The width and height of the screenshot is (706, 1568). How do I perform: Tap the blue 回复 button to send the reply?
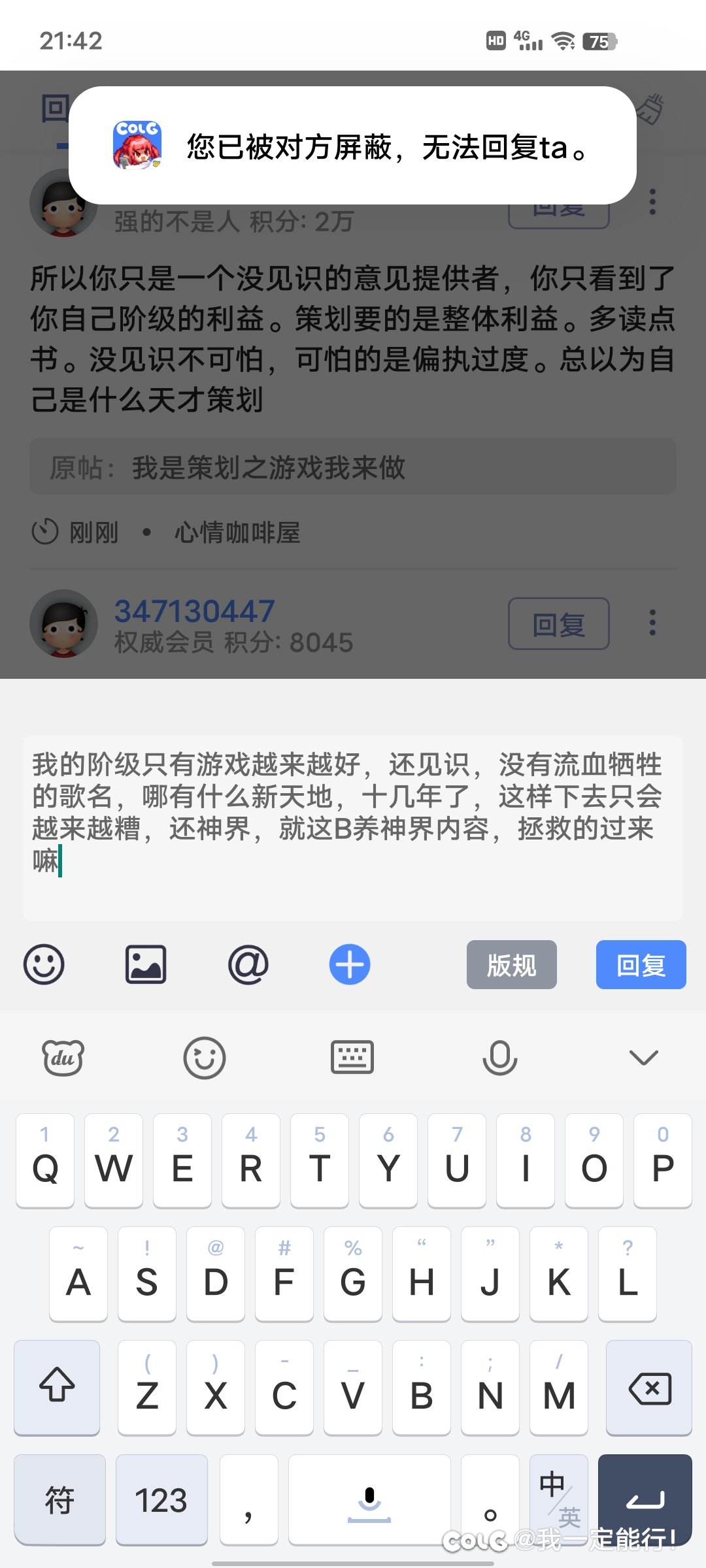click(x=641, y=964)
